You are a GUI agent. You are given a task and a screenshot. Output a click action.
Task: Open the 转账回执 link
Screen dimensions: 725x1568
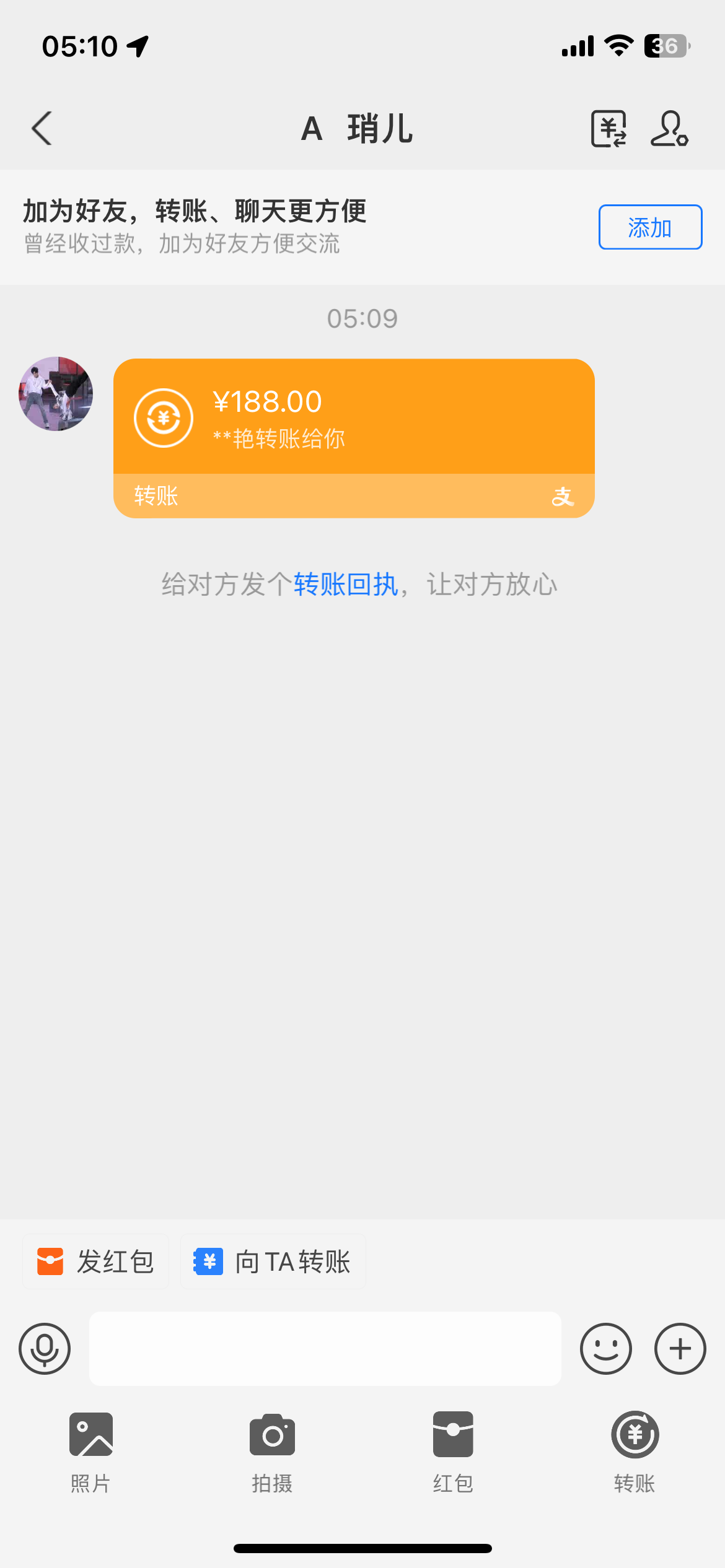[x=345, y=584]
